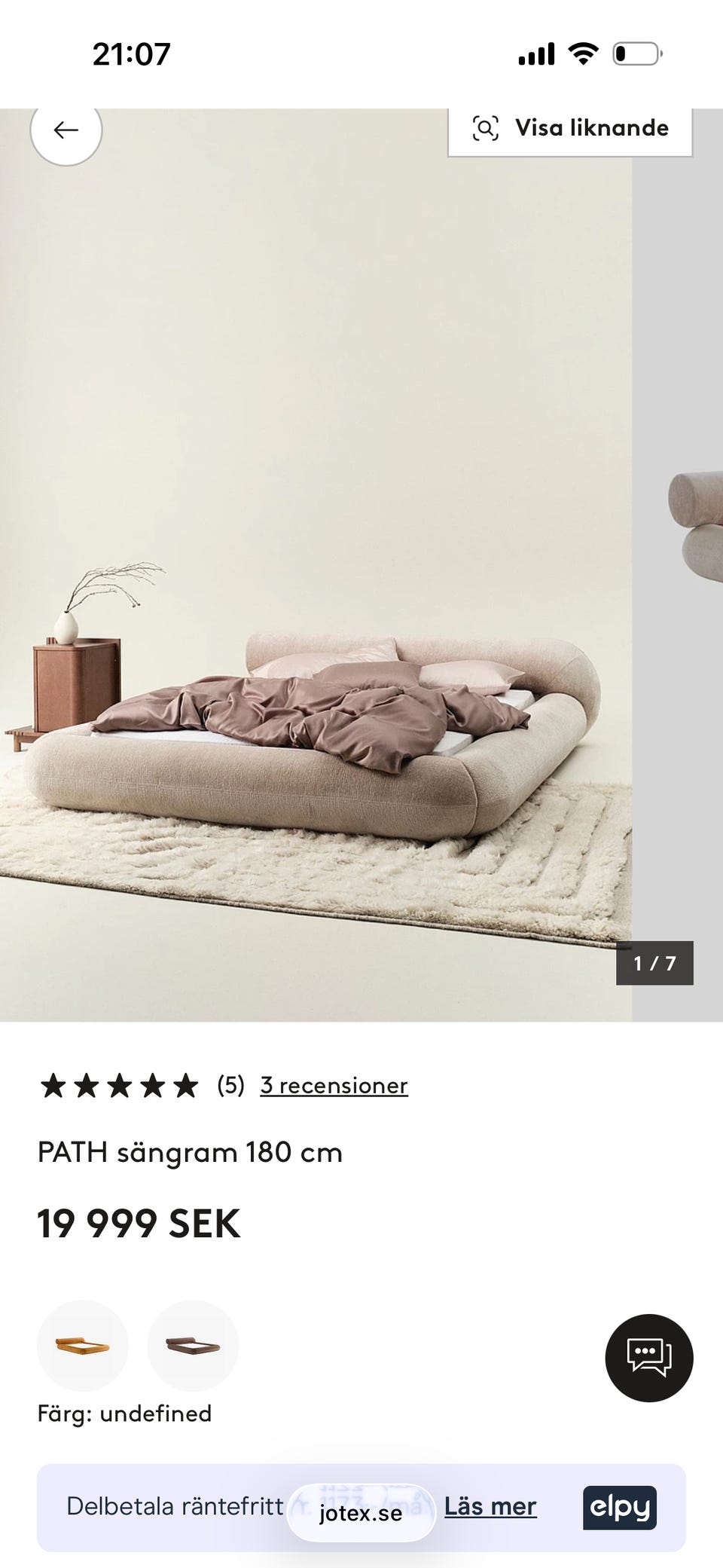Click the back arrow to return
This screenshot has height=1568, width=723.
(x=66, y=129)
